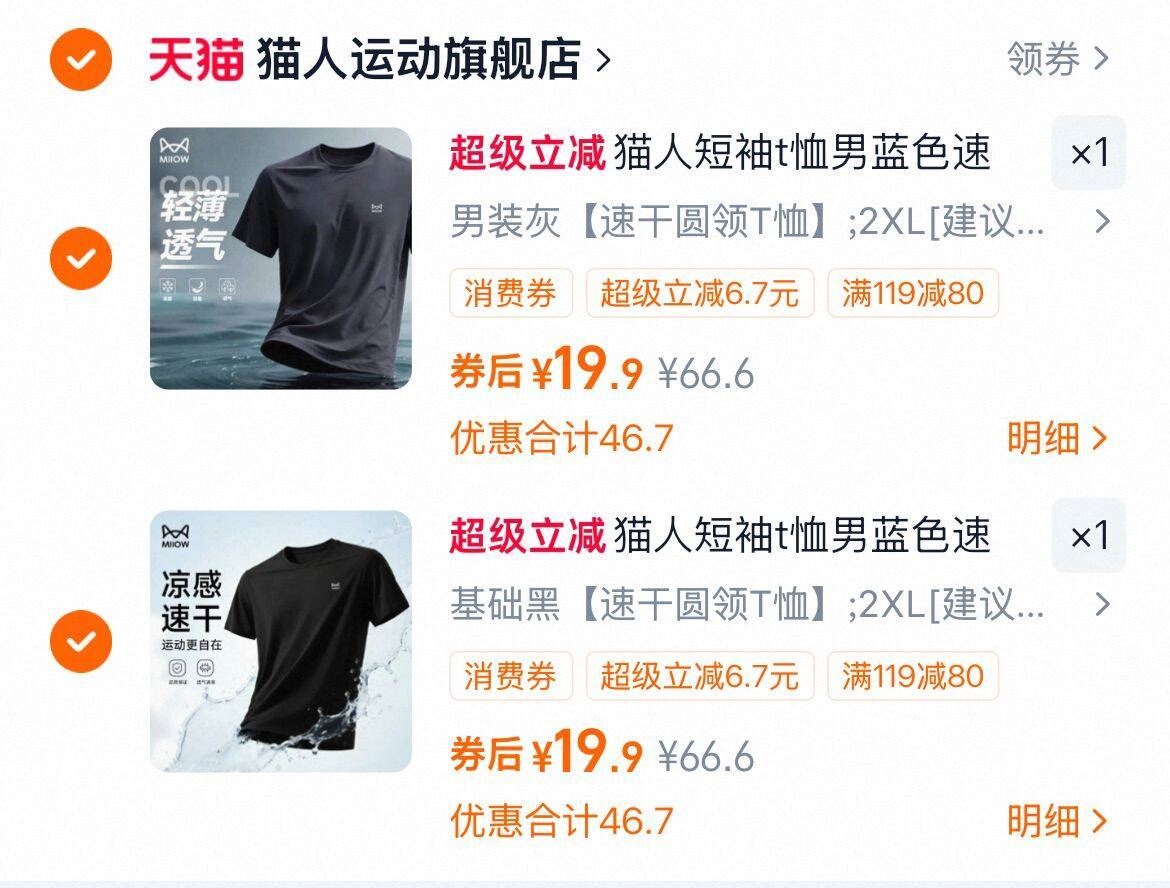View 明细 discount details for 男装灰 T-shirt
This screenshot has height=888, width=1170.
pos(1057,438)
